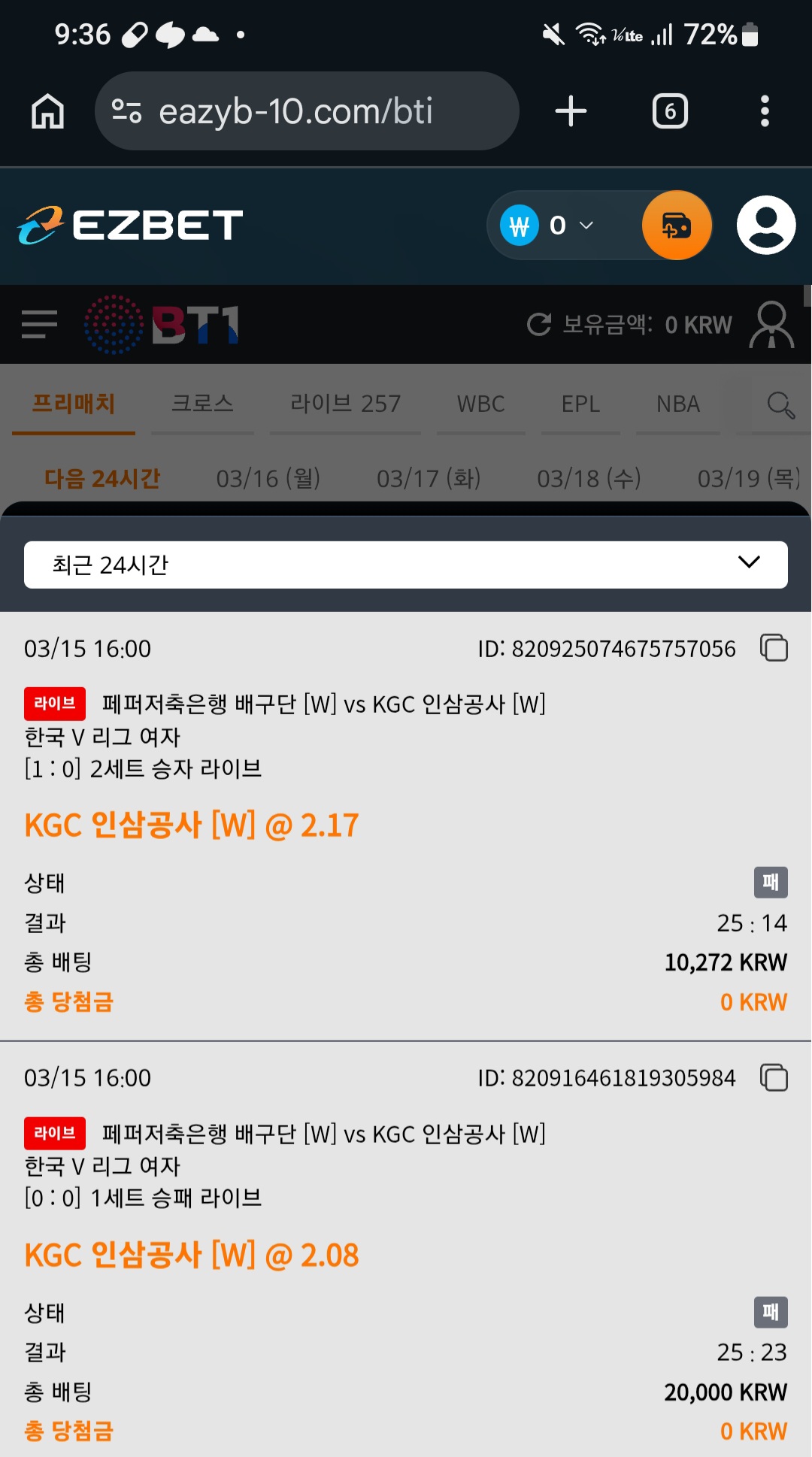
Task: Select the WBC tab
Action: point(480,404)
